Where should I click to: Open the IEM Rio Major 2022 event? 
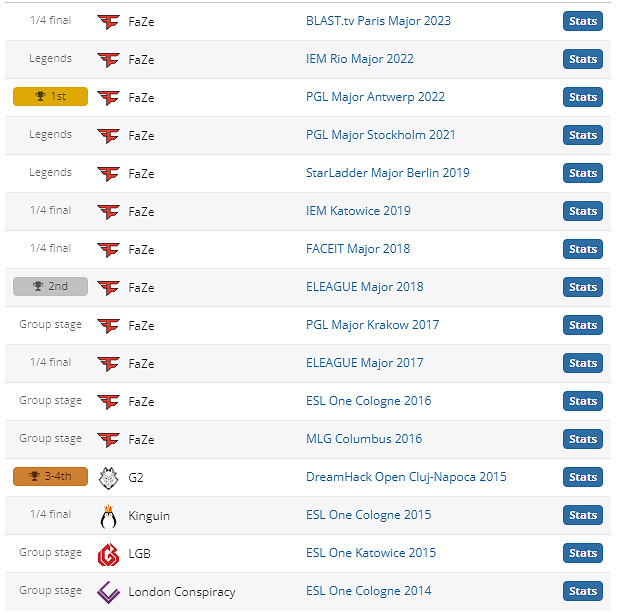tap(359, 59)
